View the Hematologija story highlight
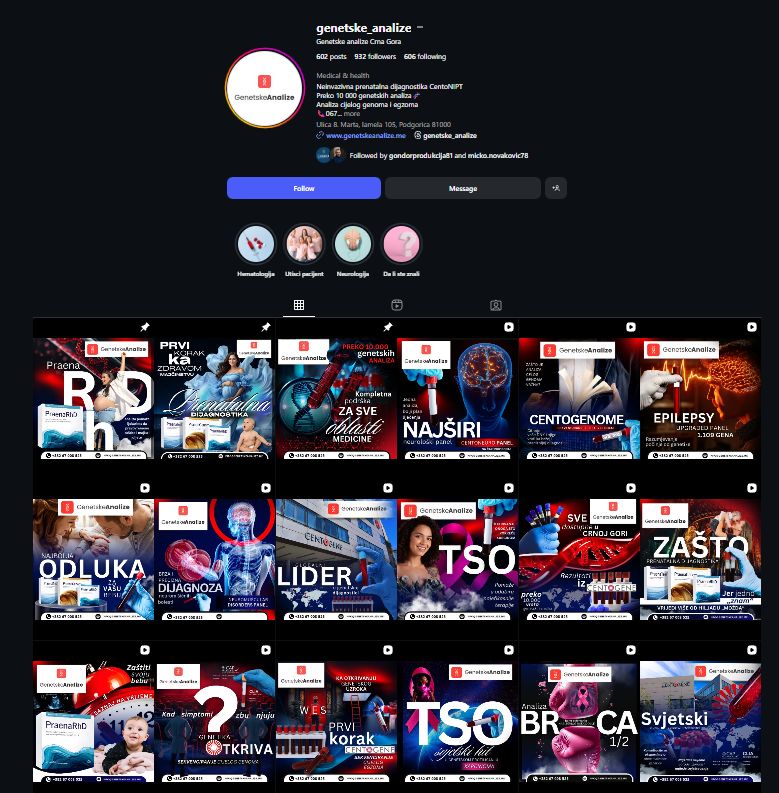Screen dimensions: 779x793 point(255,244)
